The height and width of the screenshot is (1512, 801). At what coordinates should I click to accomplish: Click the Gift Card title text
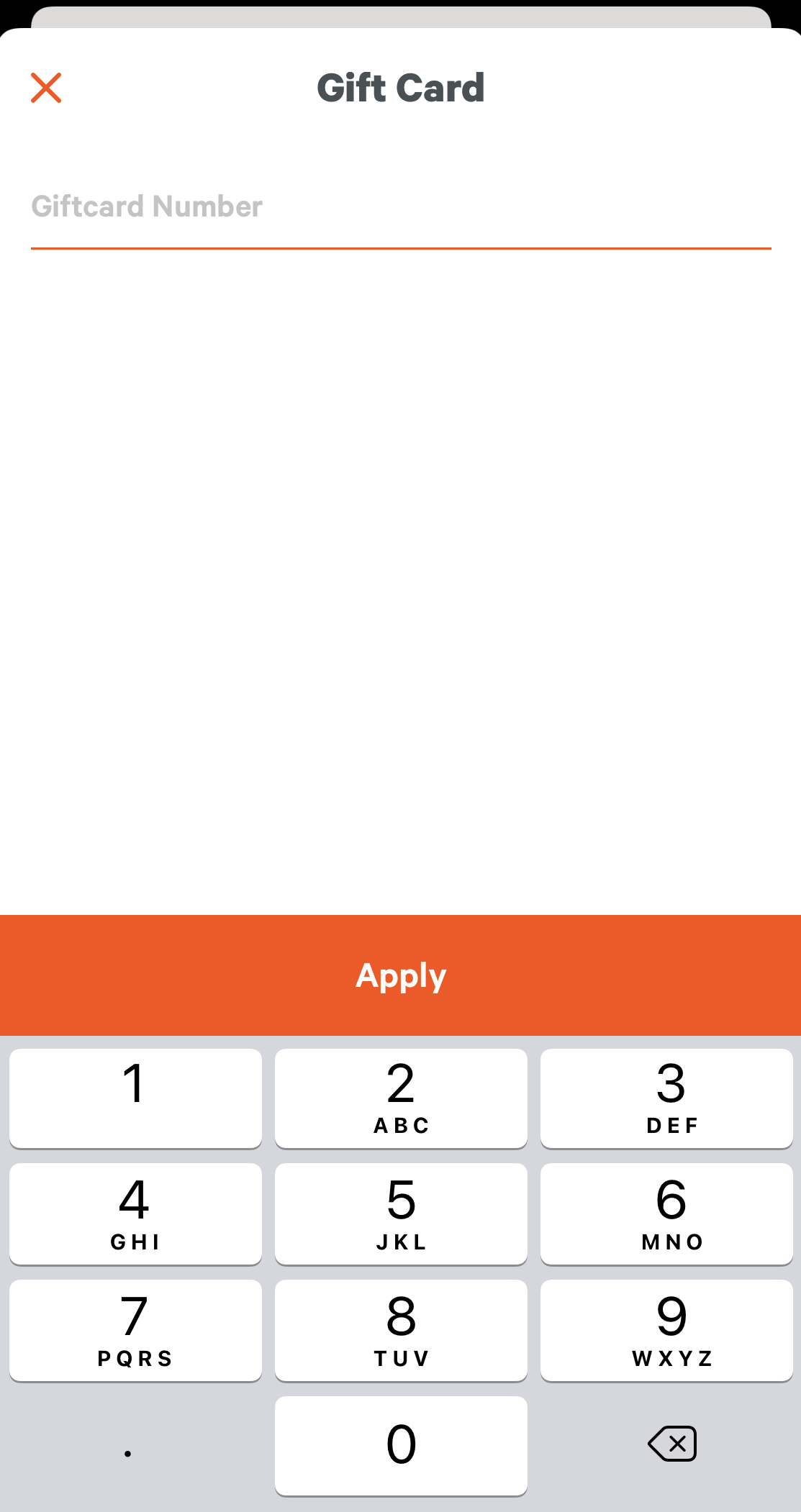pyautogui.click(x=400, y=87)
